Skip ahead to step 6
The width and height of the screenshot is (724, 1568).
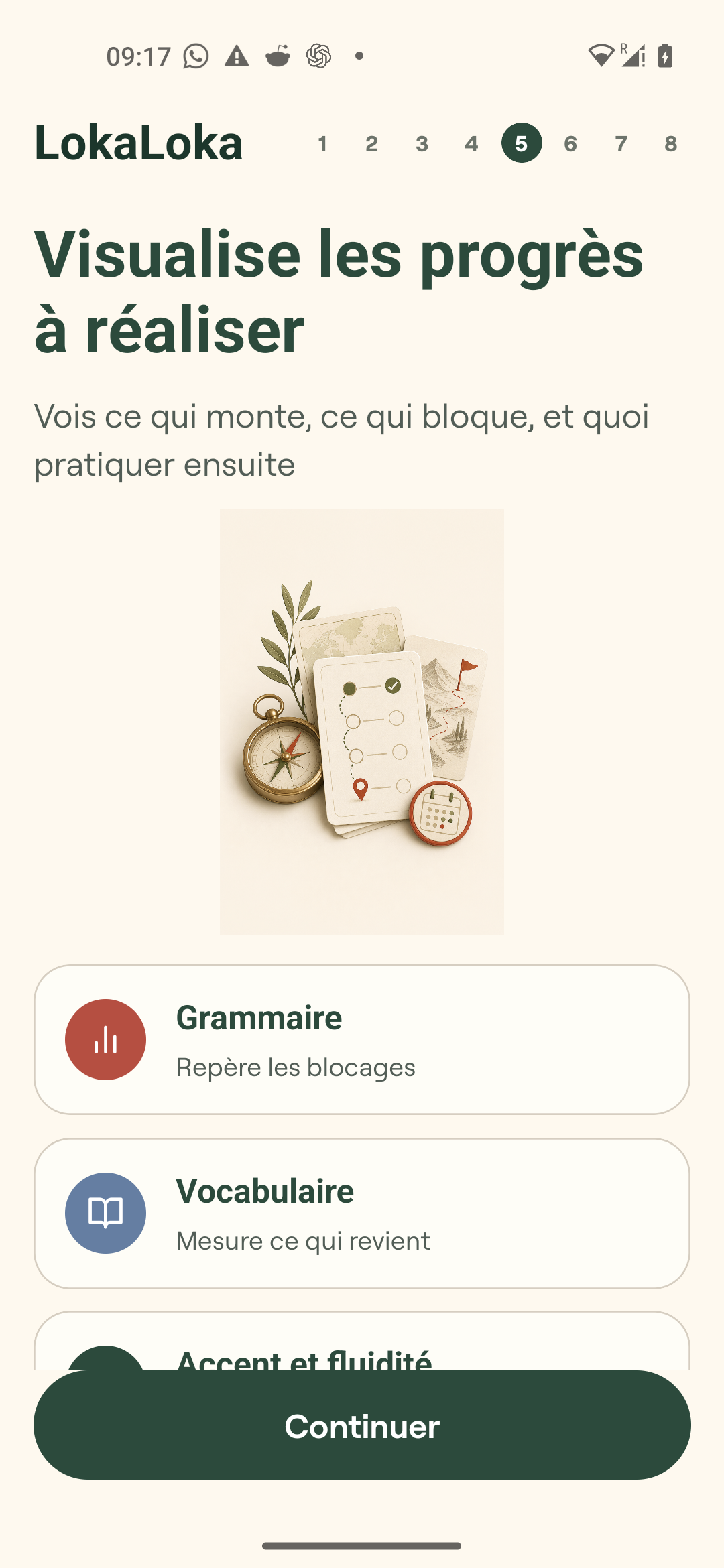571,143
